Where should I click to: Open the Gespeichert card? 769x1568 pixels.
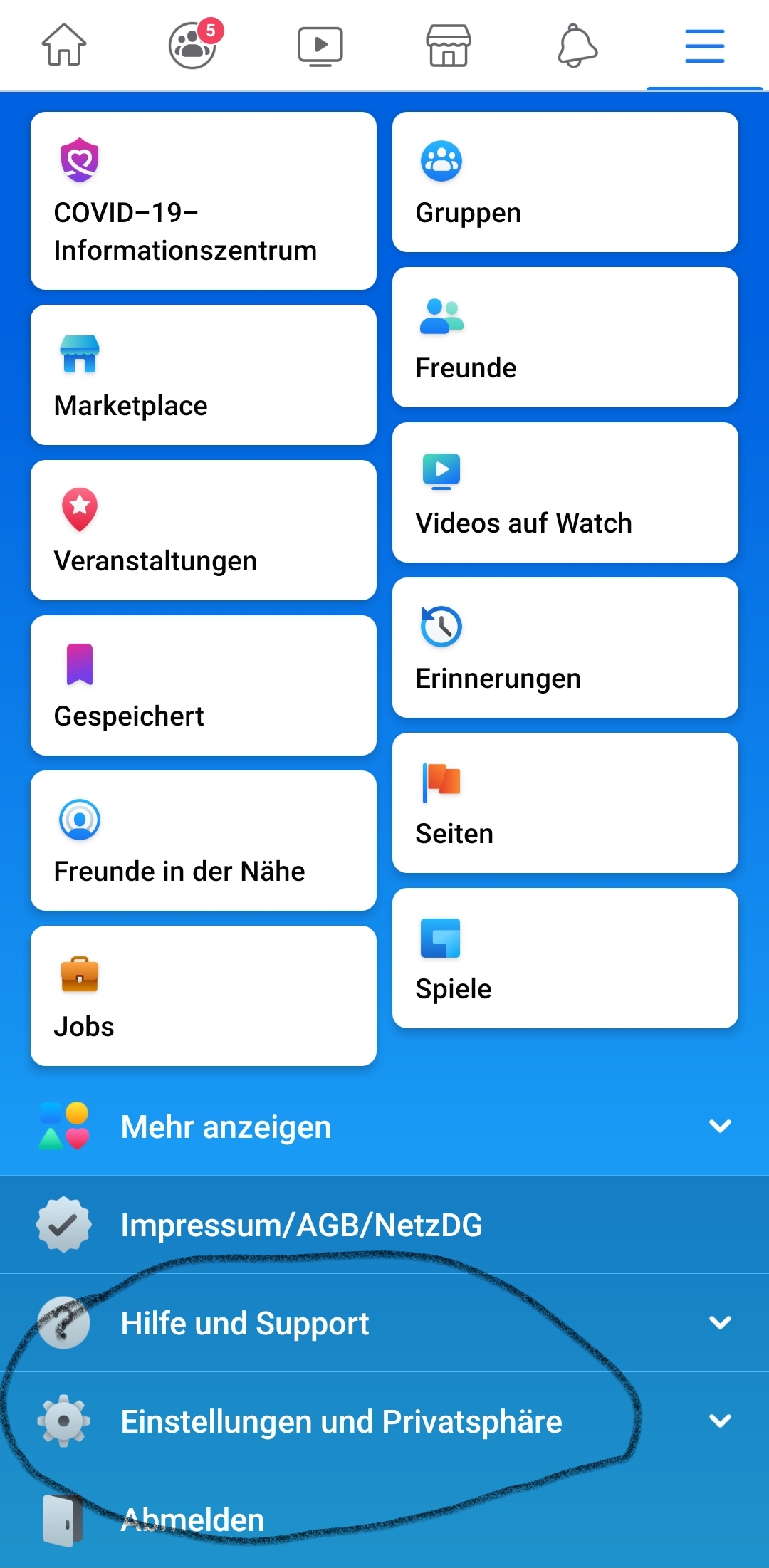203,686
